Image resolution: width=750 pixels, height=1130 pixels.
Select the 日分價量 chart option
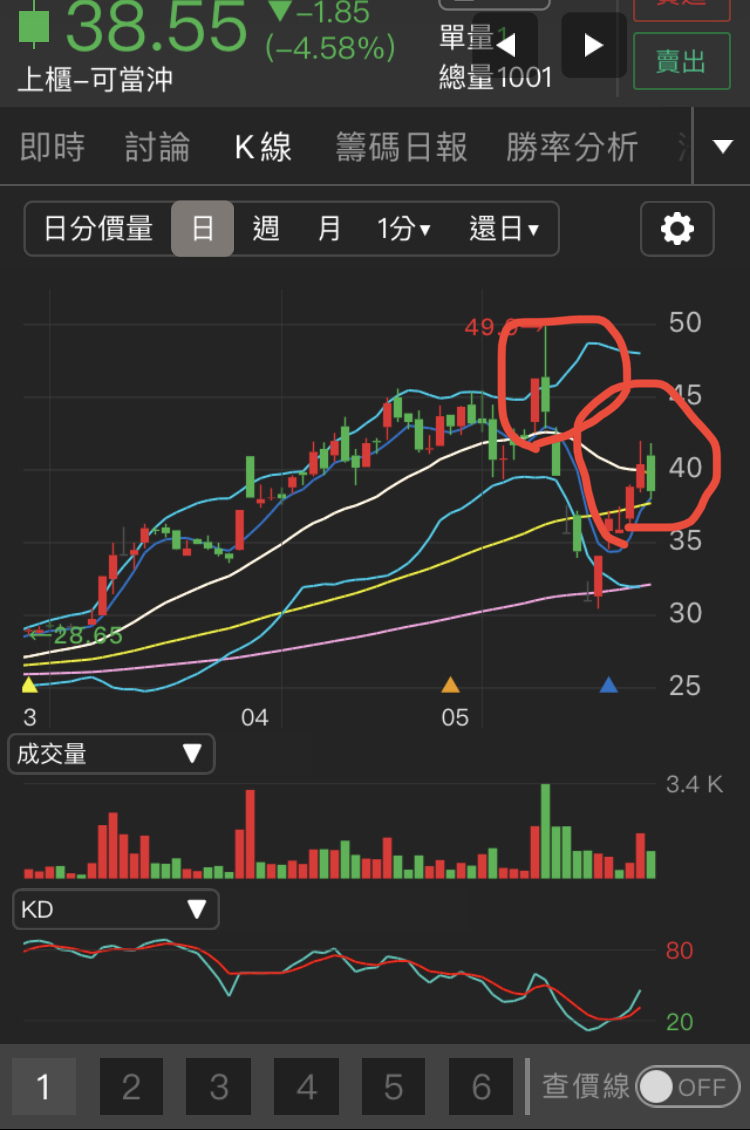point(98,229)
